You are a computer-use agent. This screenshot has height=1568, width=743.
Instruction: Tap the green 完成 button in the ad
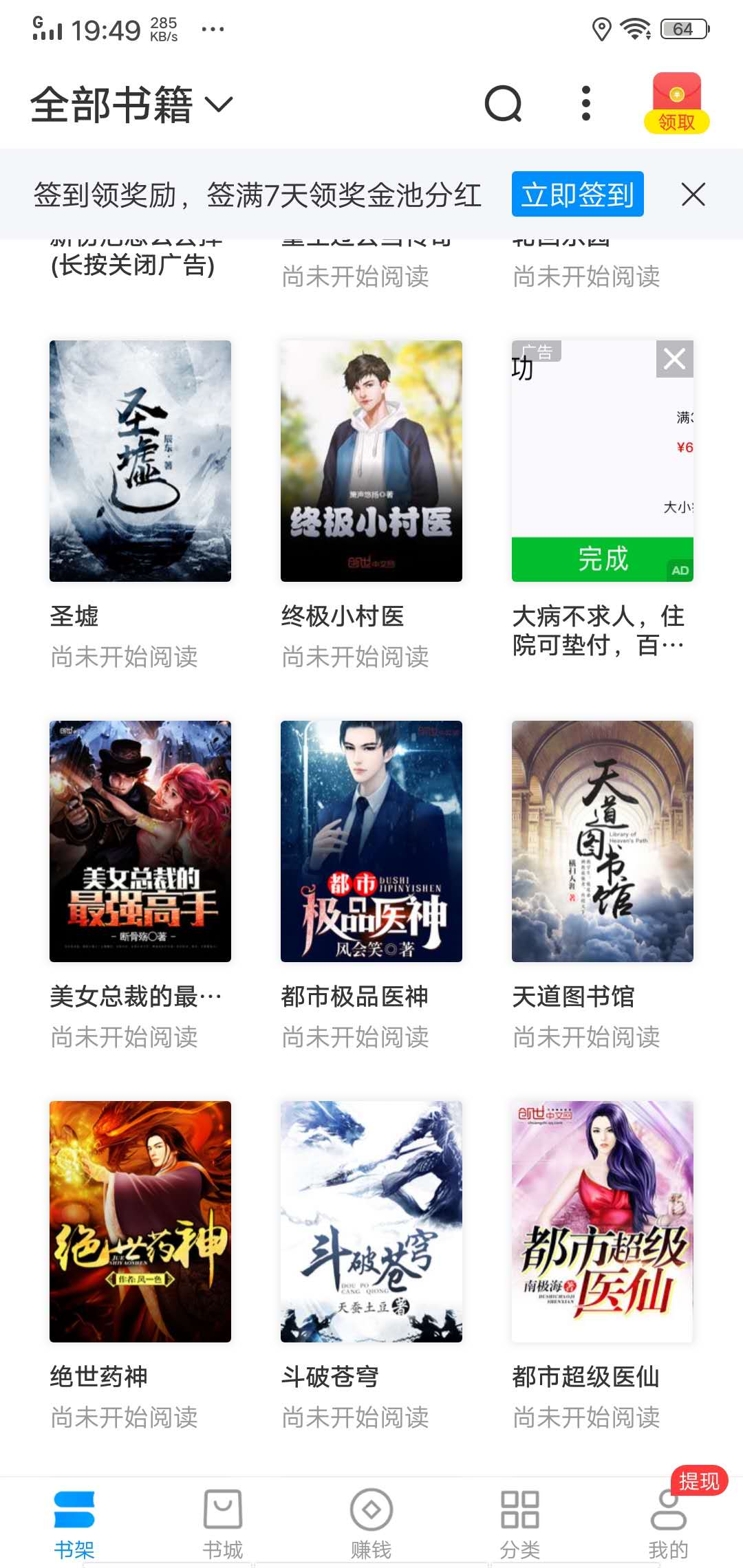(x=603, y=559)
